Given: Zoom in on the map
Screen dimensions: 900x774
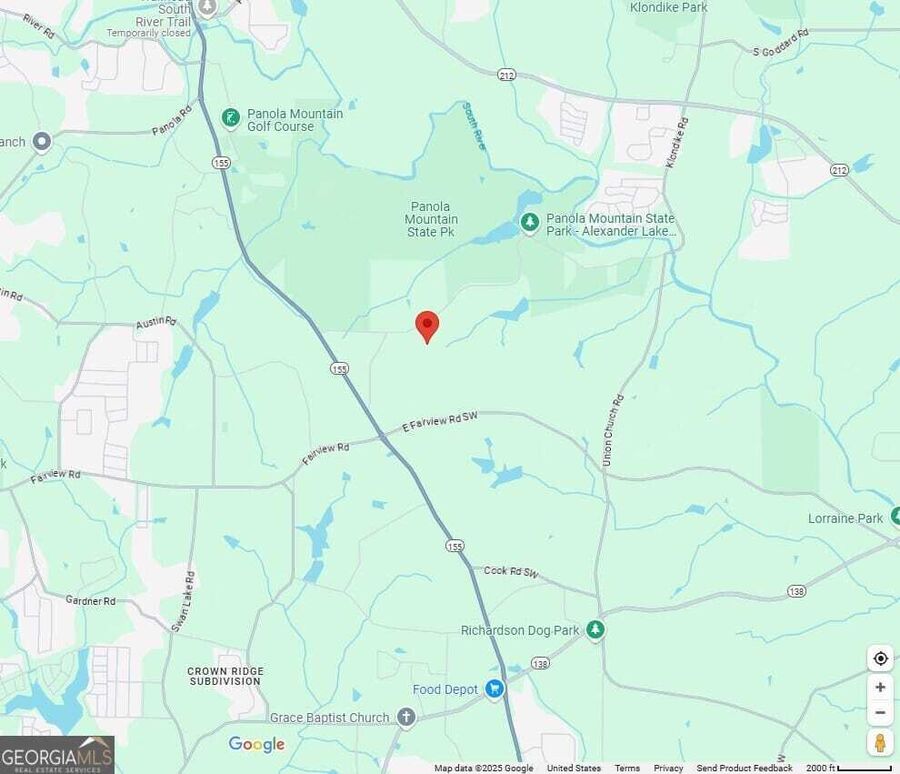Looking at the screenshot, I should pyautogui.click(x=880, y=687).
